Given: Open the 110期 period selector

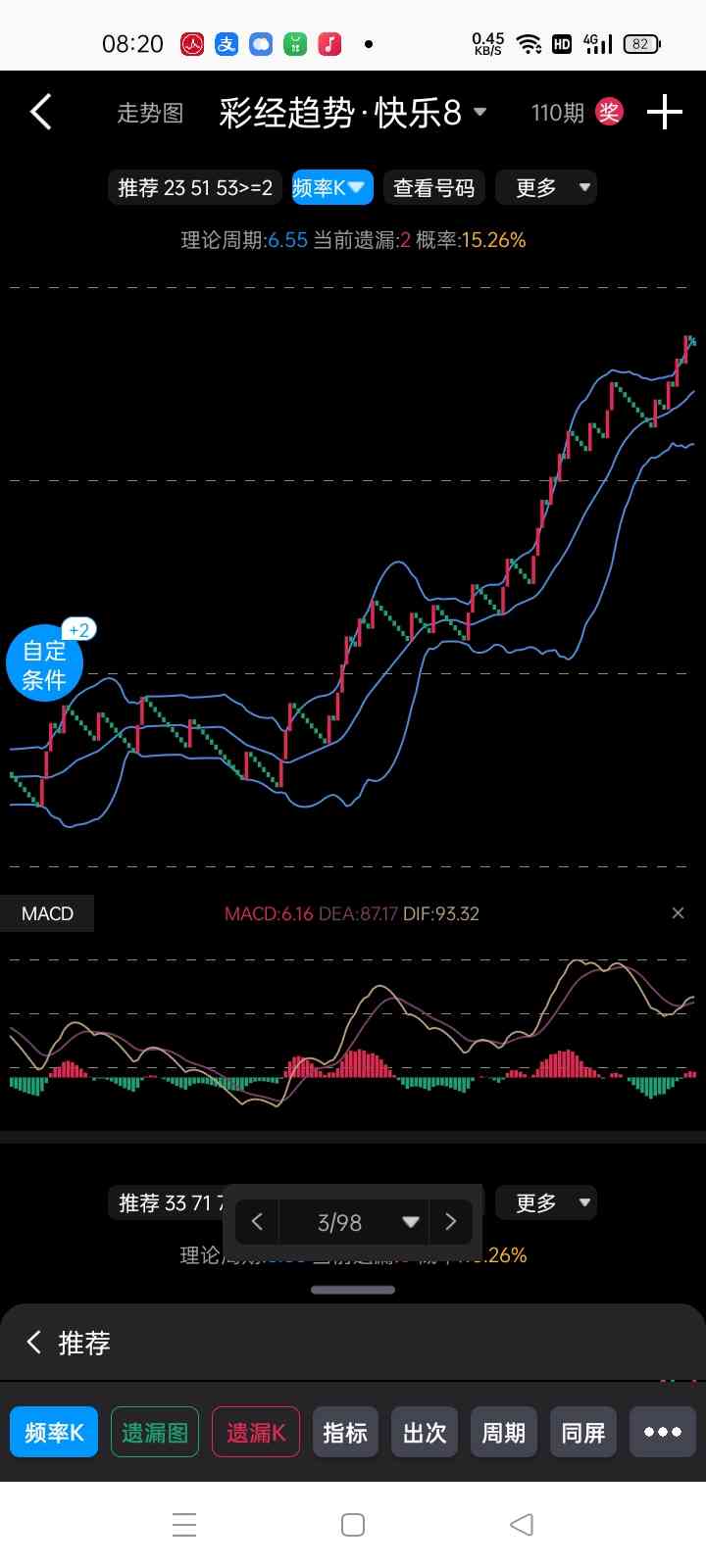Looking at the screenshot, I should (557, 113).
